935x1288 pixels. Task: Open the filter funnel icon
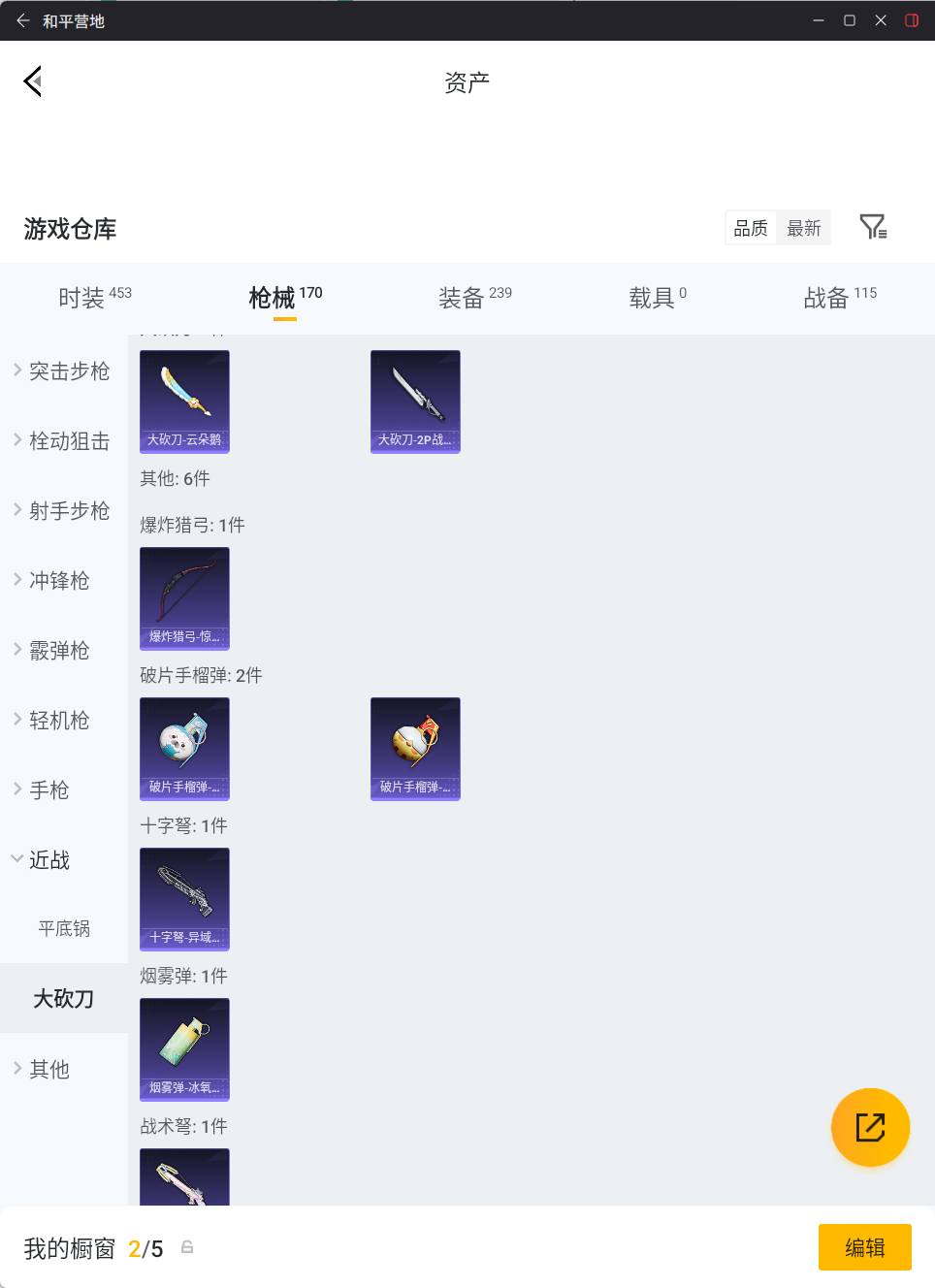tap(874, 226)
